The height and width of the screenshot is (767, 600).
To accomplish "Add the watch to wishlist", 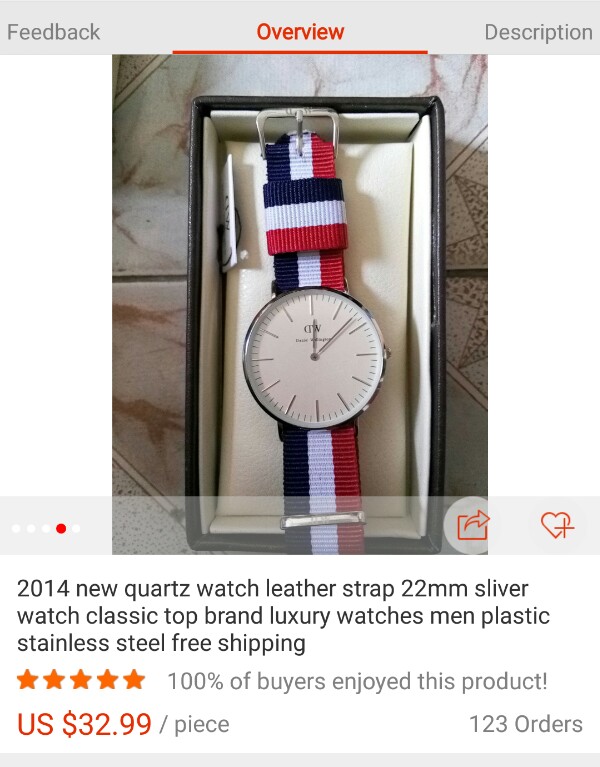I will [557, 525].
